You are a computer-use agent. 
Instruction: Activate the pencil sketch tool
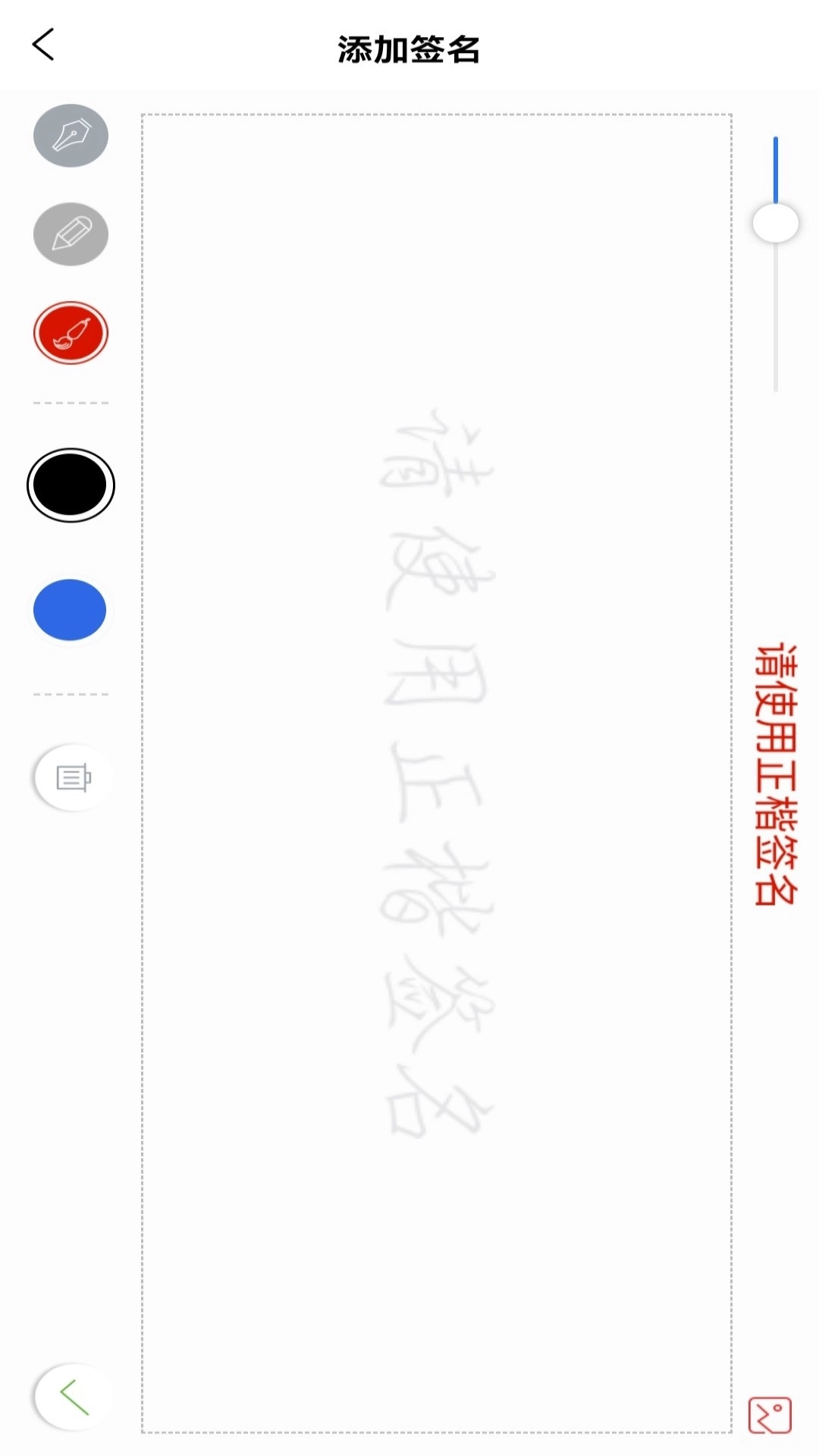click(x=71, y=234)
